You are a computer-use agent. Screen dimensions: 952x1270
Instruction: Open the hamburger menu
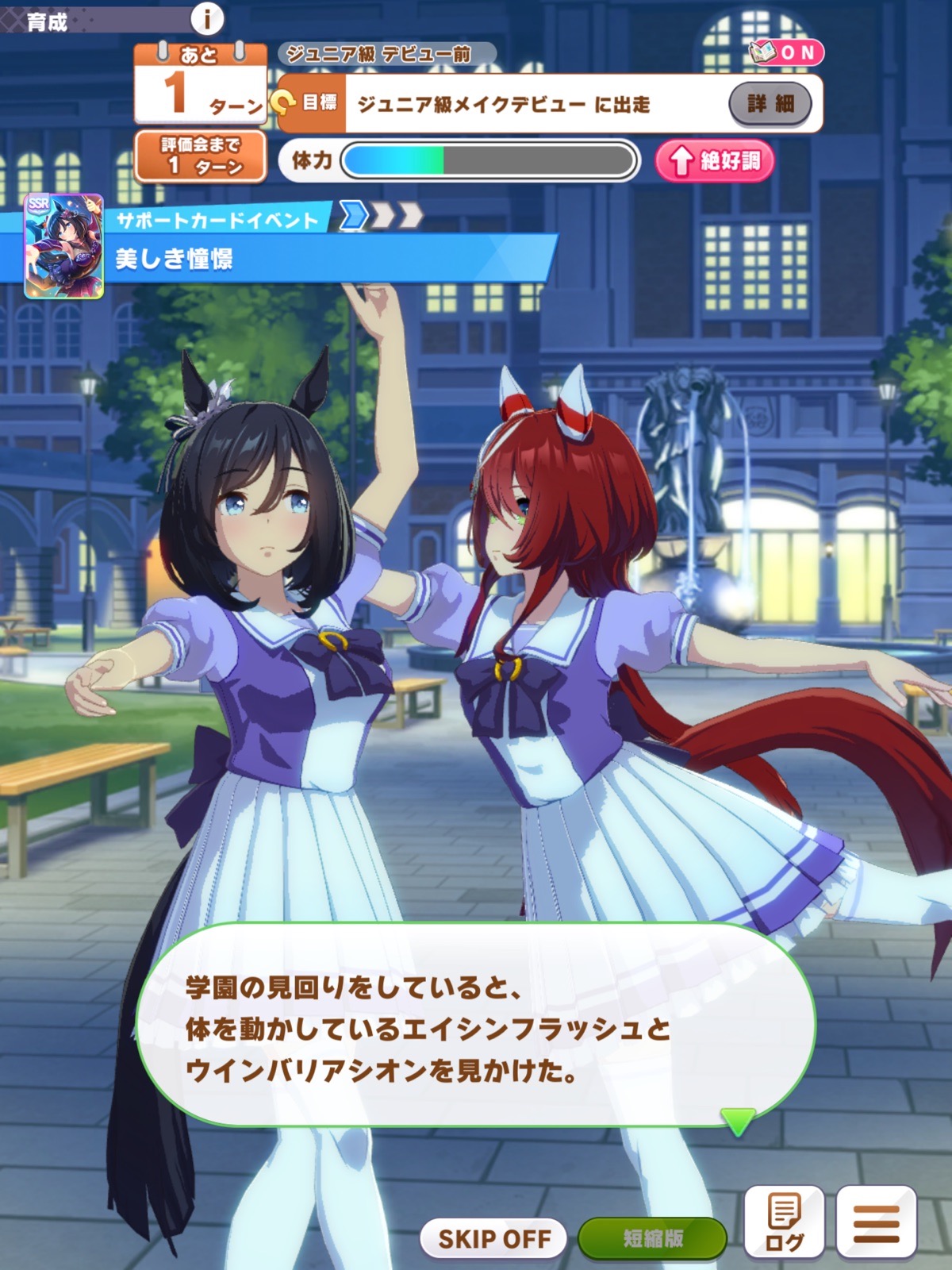click(876, 1222)
